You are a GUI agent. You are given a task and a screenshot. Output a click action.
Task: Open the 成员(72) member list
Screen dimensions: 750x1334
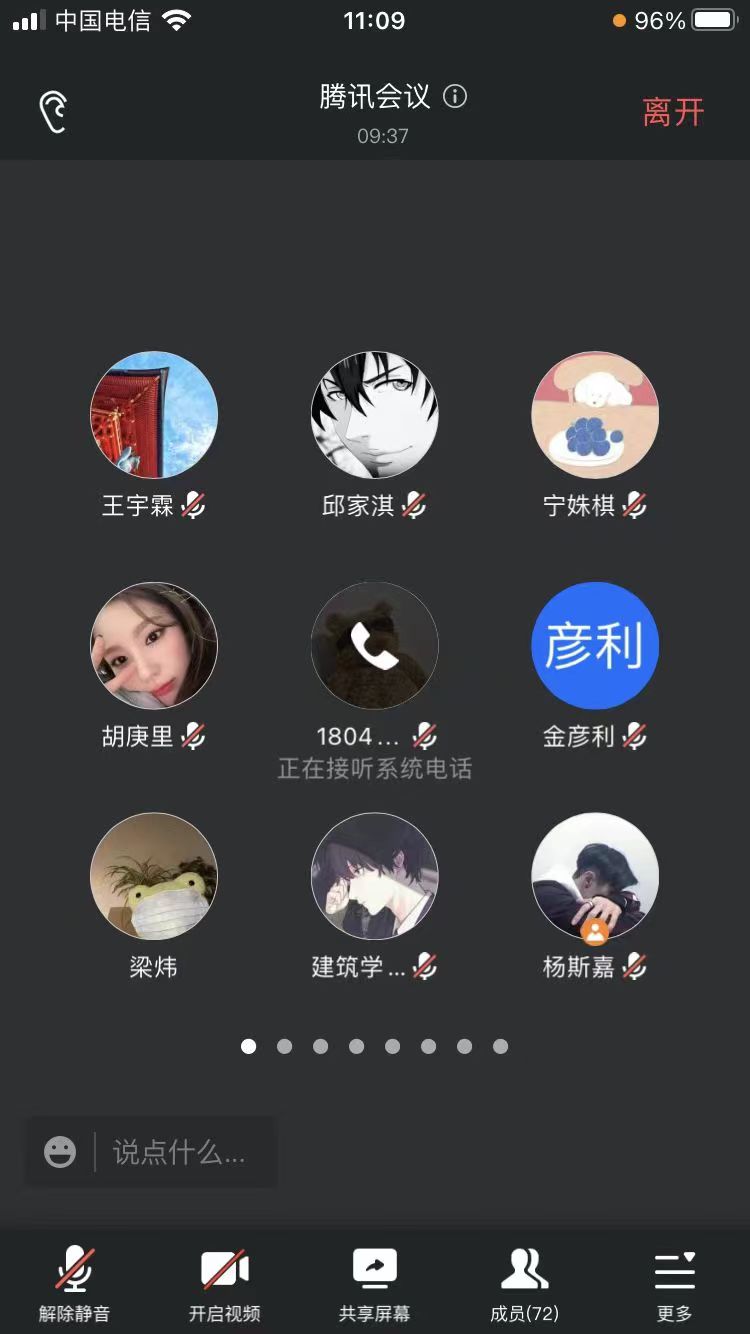(x=524, y=1283)
